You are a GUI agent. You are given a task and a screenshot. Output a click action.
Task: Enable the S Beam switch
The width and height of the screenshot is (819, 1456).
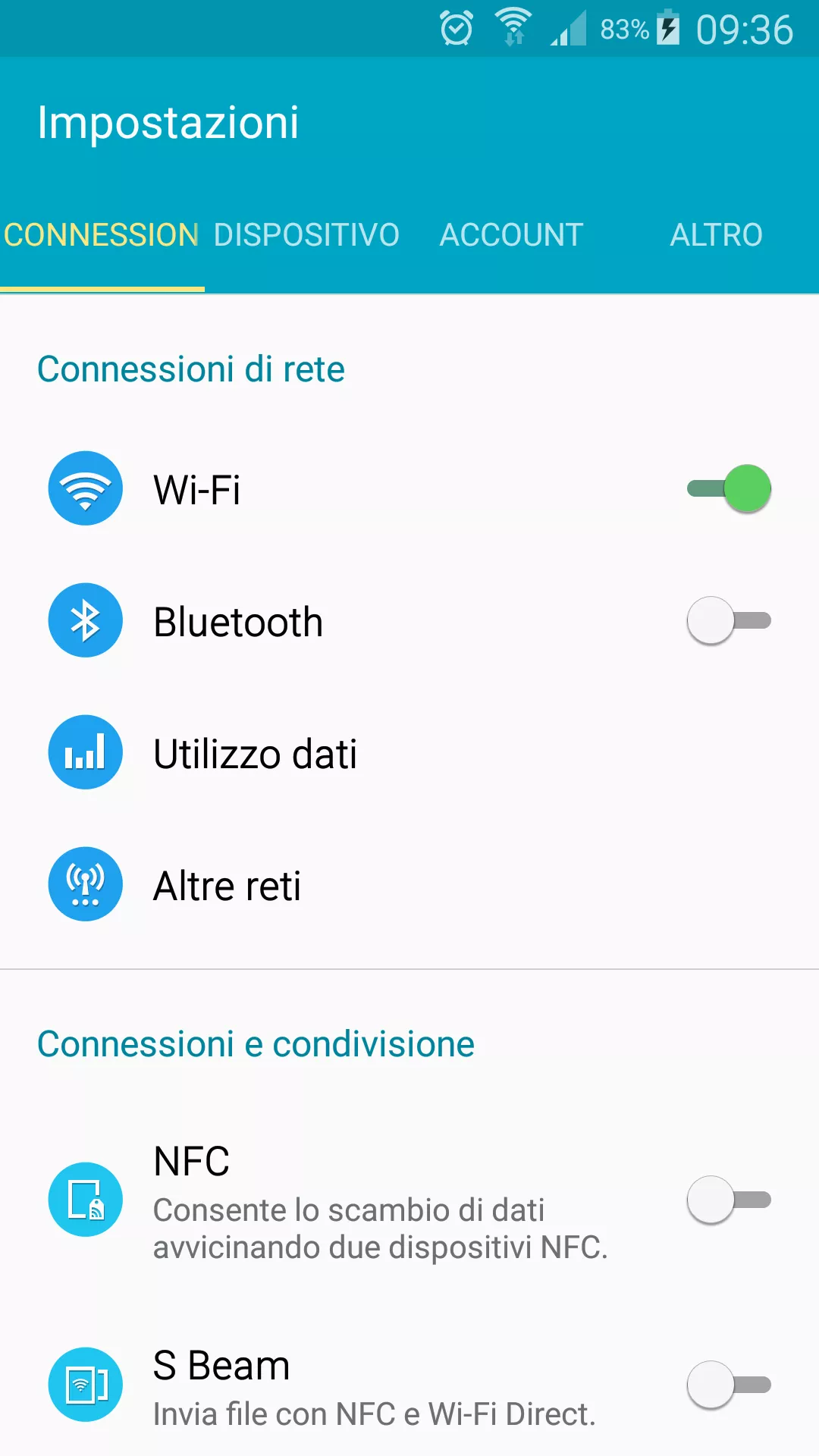click(729, 1385)
